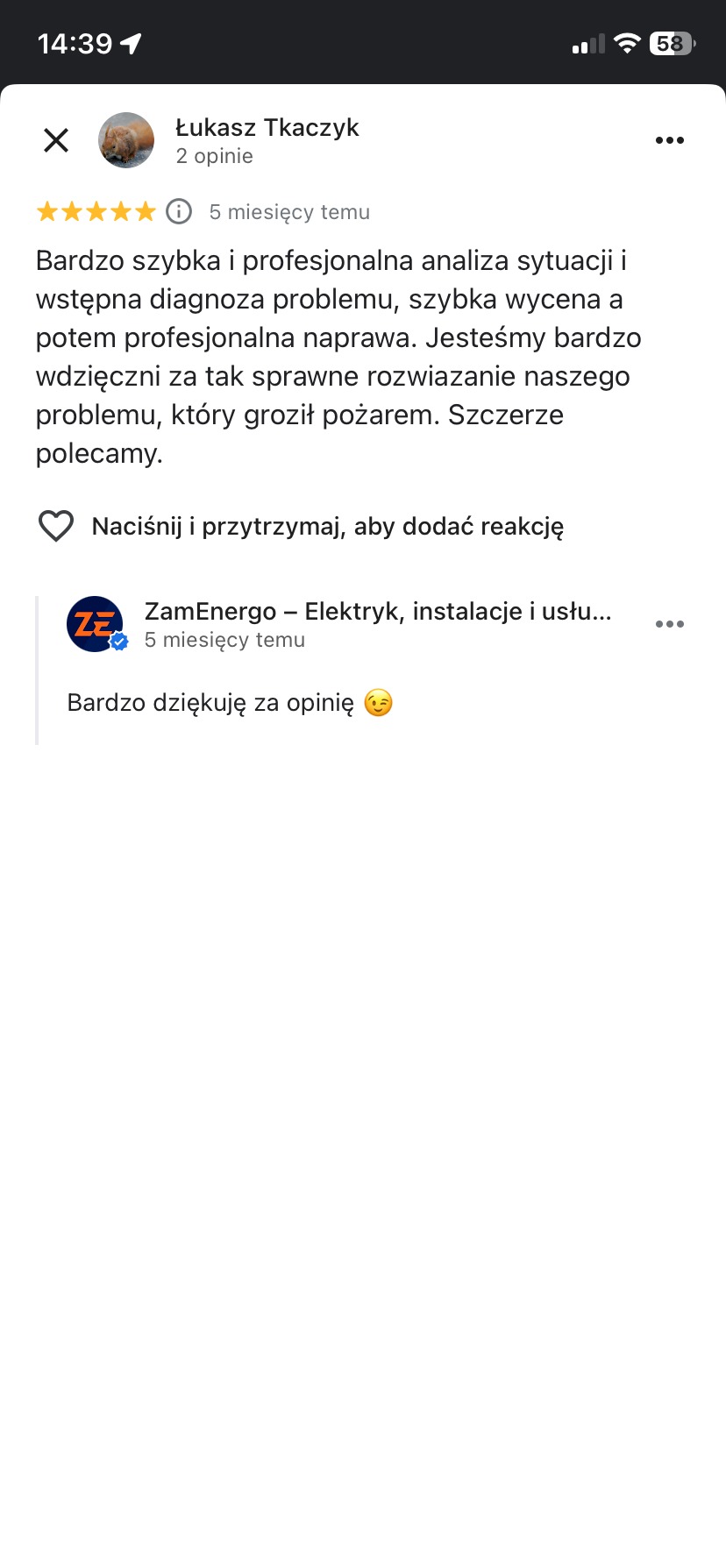Open options menu on ZamEnergo's reply

[669, 624]
